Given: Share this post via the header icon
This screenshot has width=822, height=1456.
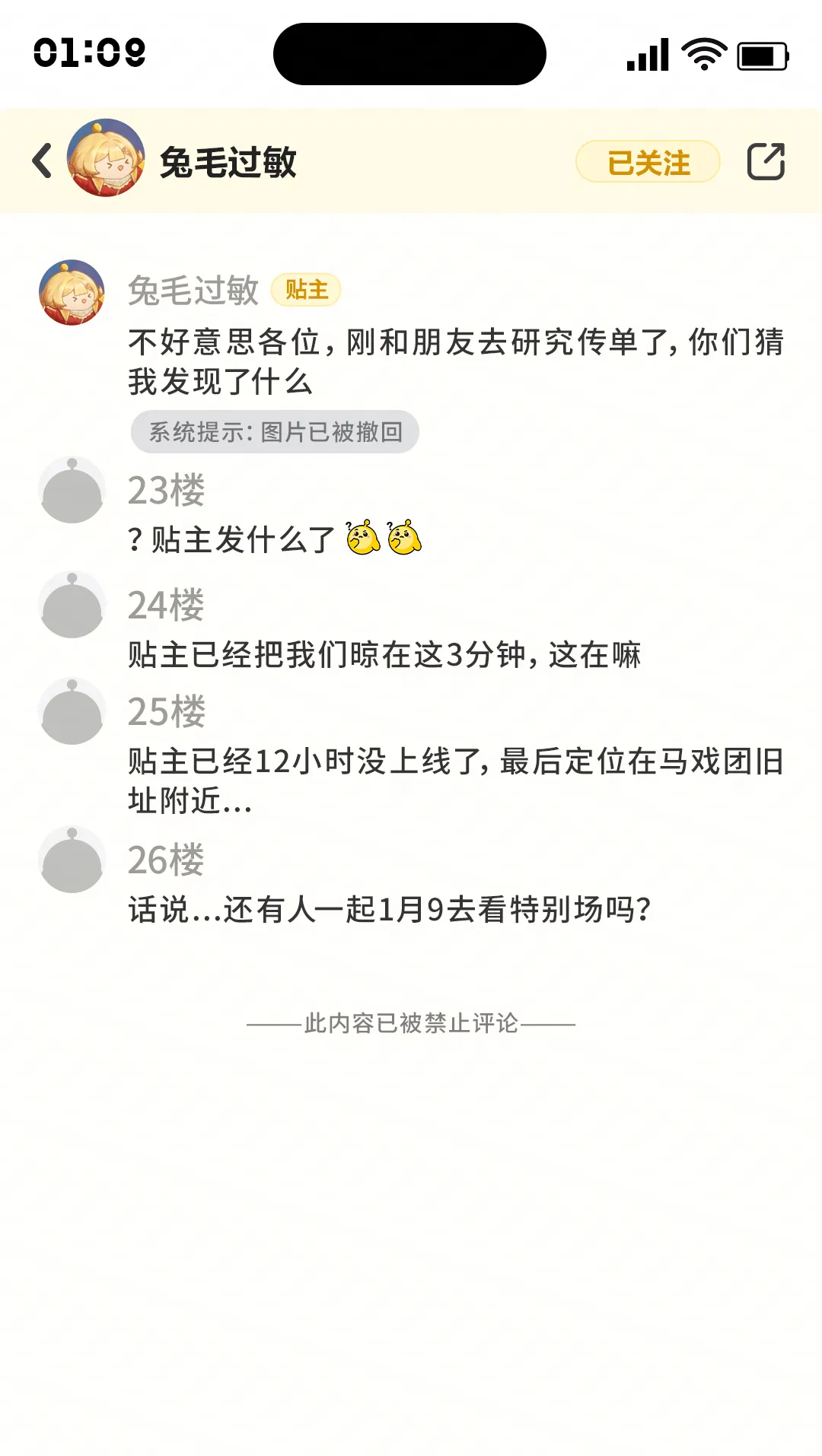Looking at the screenshot, I should pos(765,161).
